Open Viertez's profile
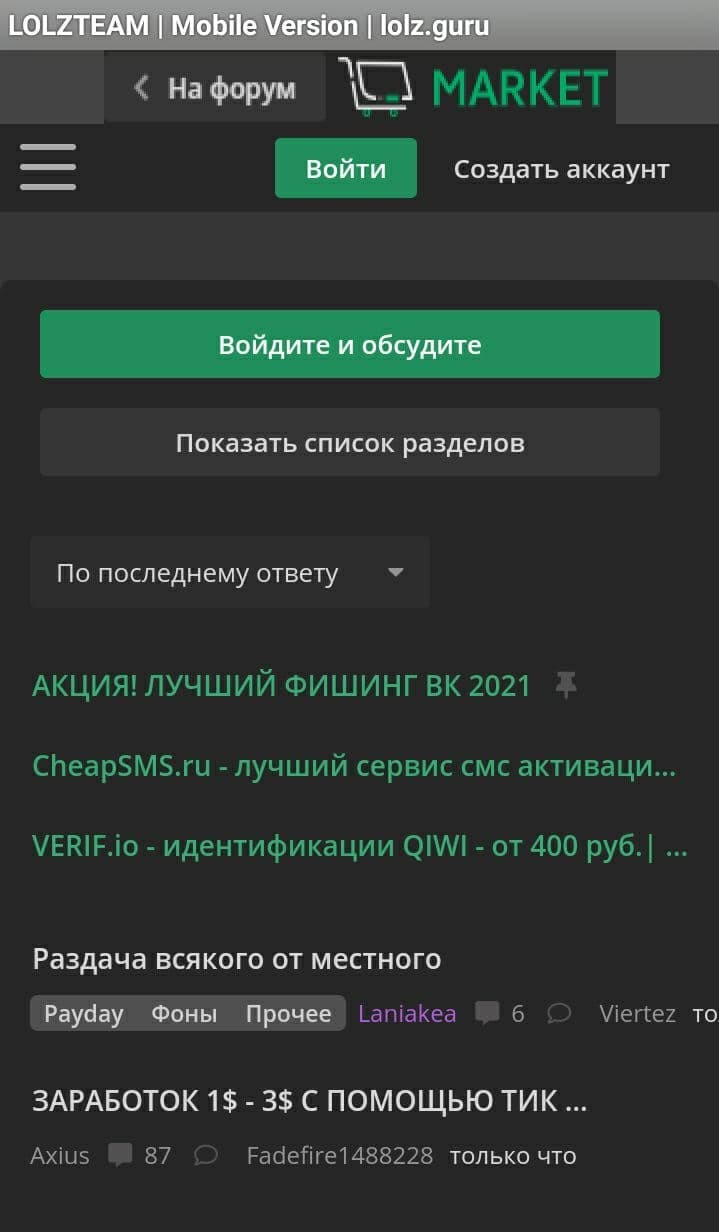This screenshot has height=1232, width=719. 637,1014
